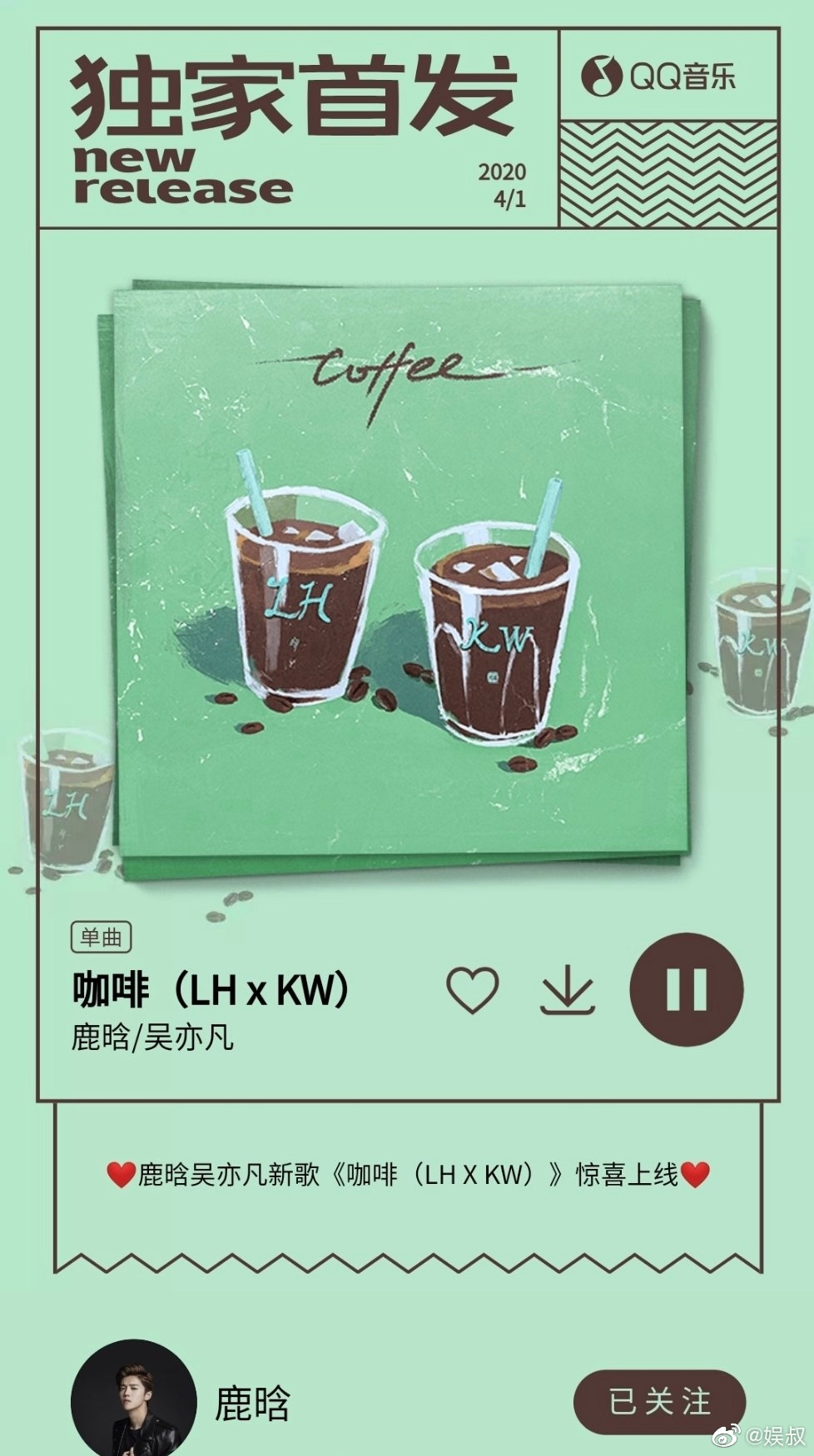Open the Coffee album cover
Viewport: 814px width, 1456px height.
400,574
